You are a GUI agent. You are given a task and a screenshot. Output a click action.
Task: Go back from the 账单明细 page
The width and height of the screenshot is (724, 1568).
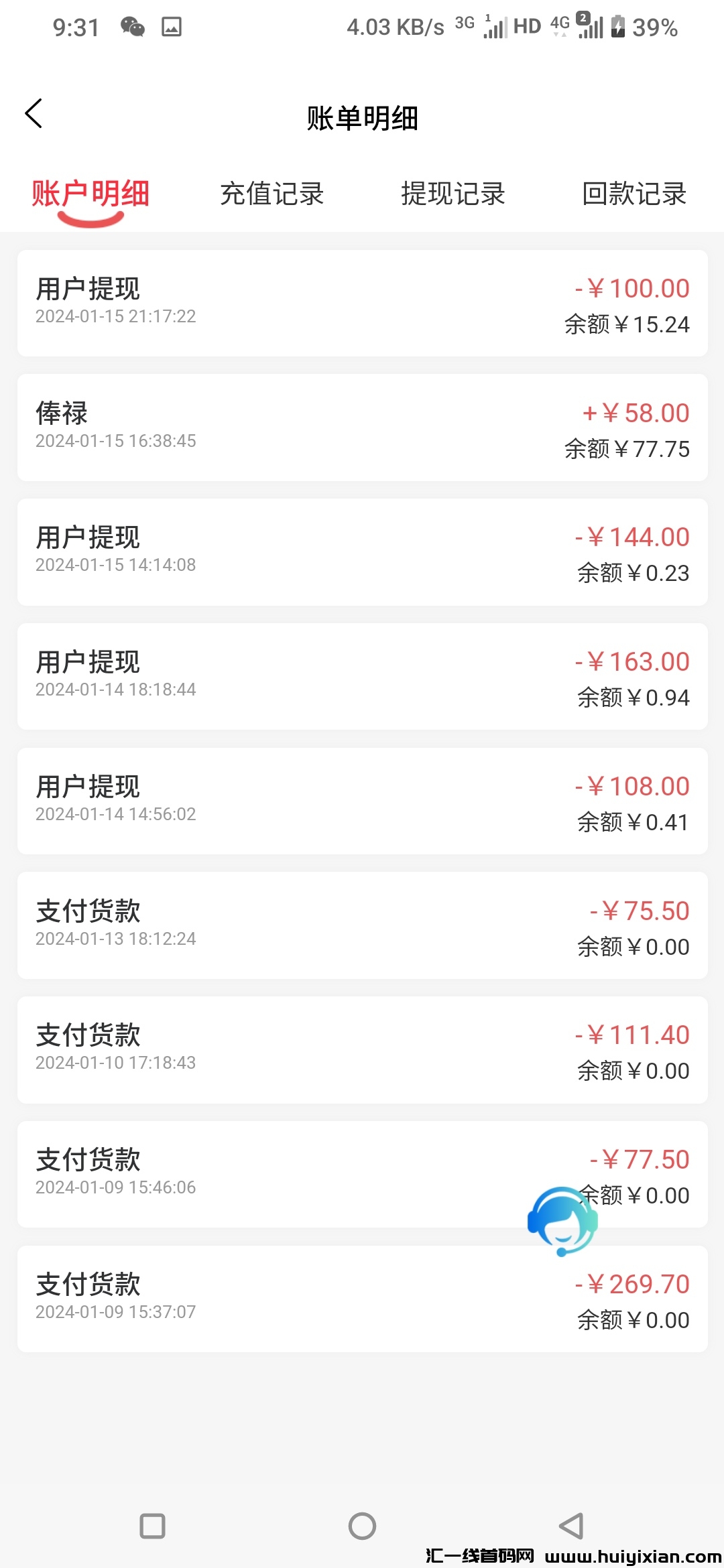[34, 114]
